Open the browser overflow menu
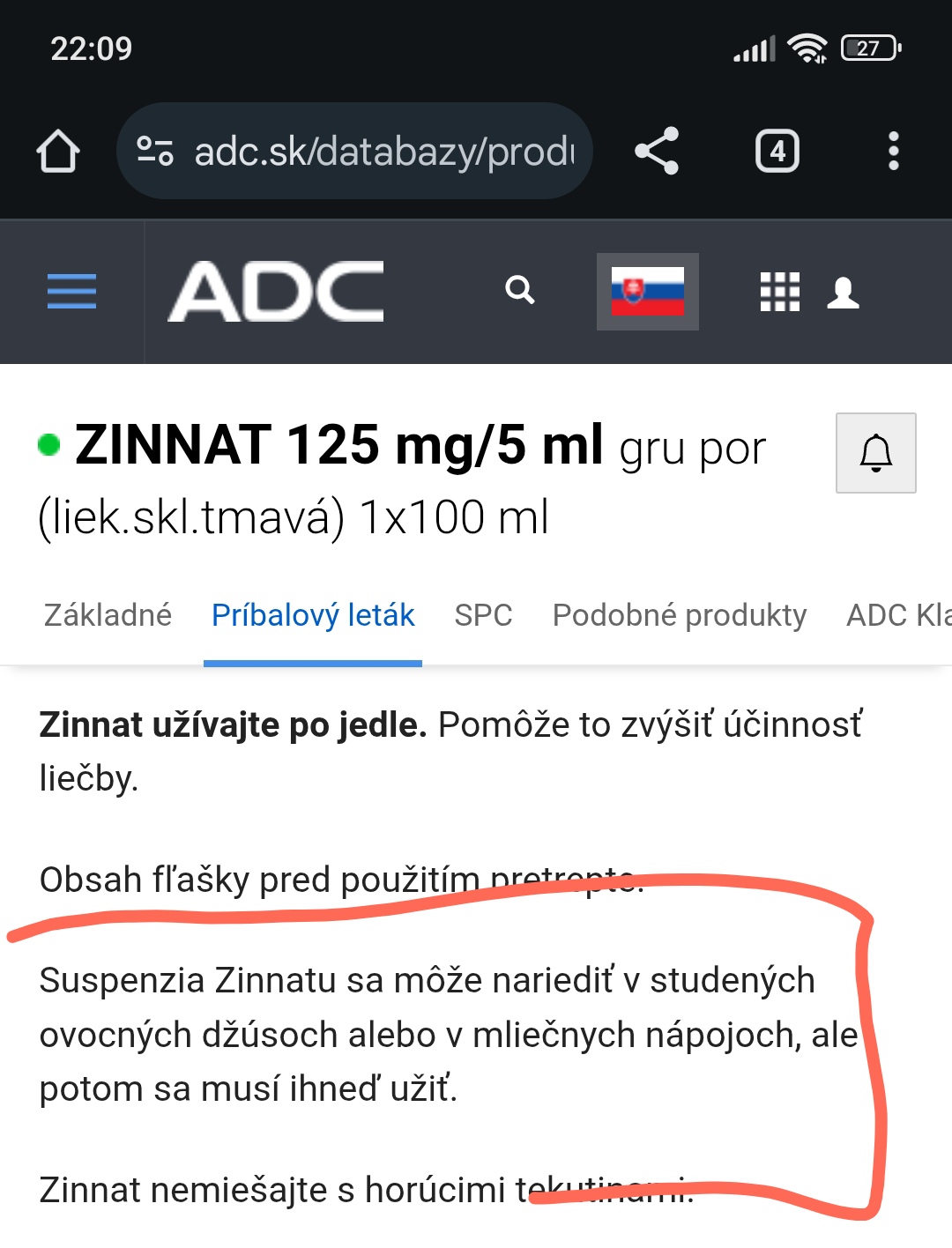This screenshot has height=1248, width=952. pos(893,151)
